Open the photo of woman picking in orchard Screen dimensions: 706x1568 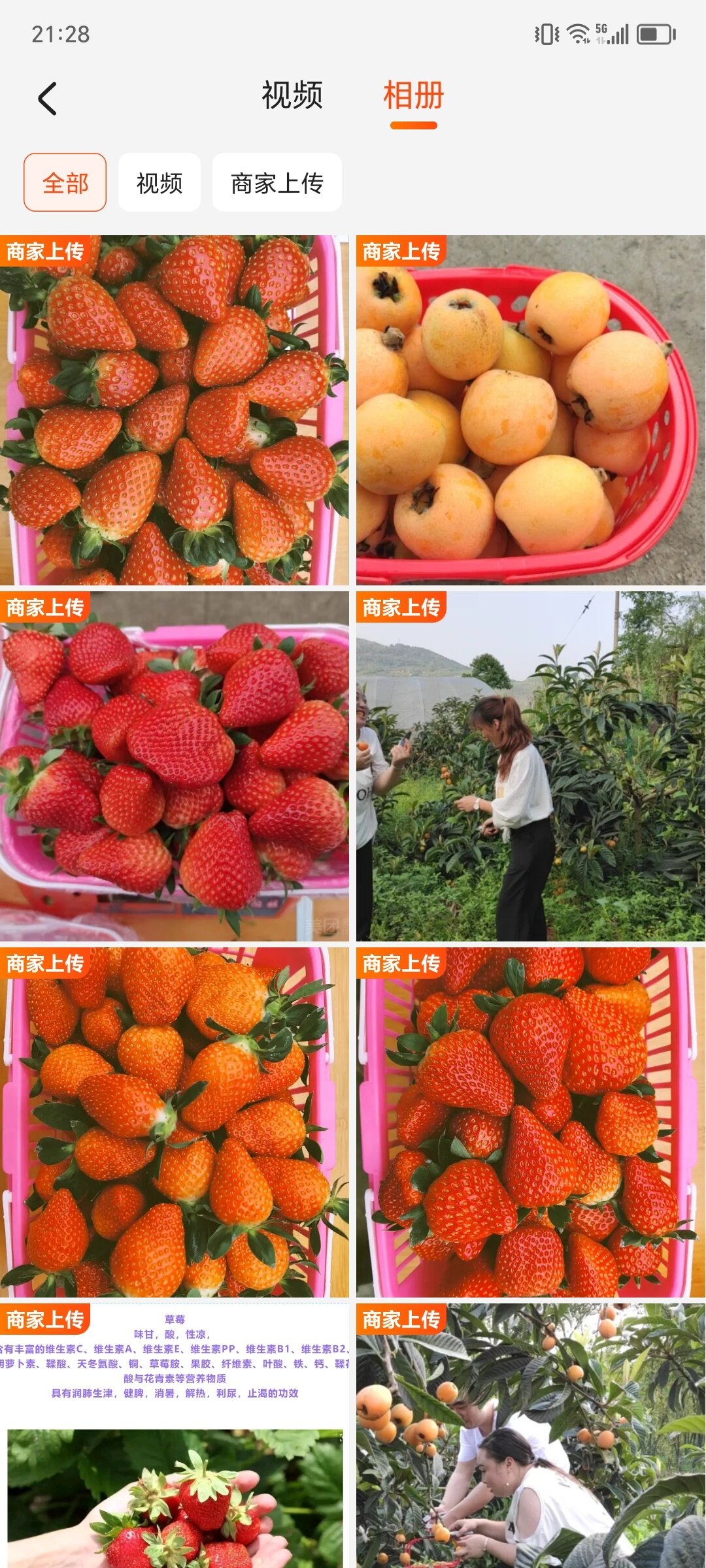click(x=530, y=766)
